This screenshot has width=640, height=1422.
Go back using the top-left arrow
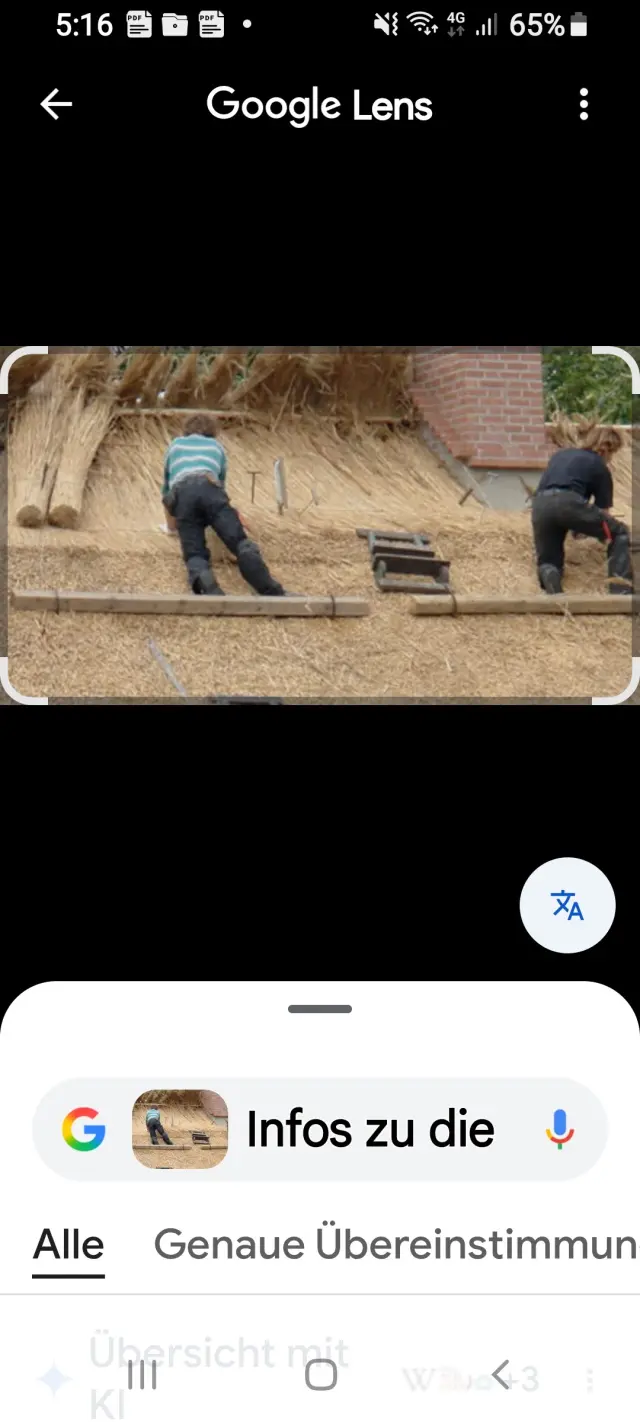click(56, 104)
